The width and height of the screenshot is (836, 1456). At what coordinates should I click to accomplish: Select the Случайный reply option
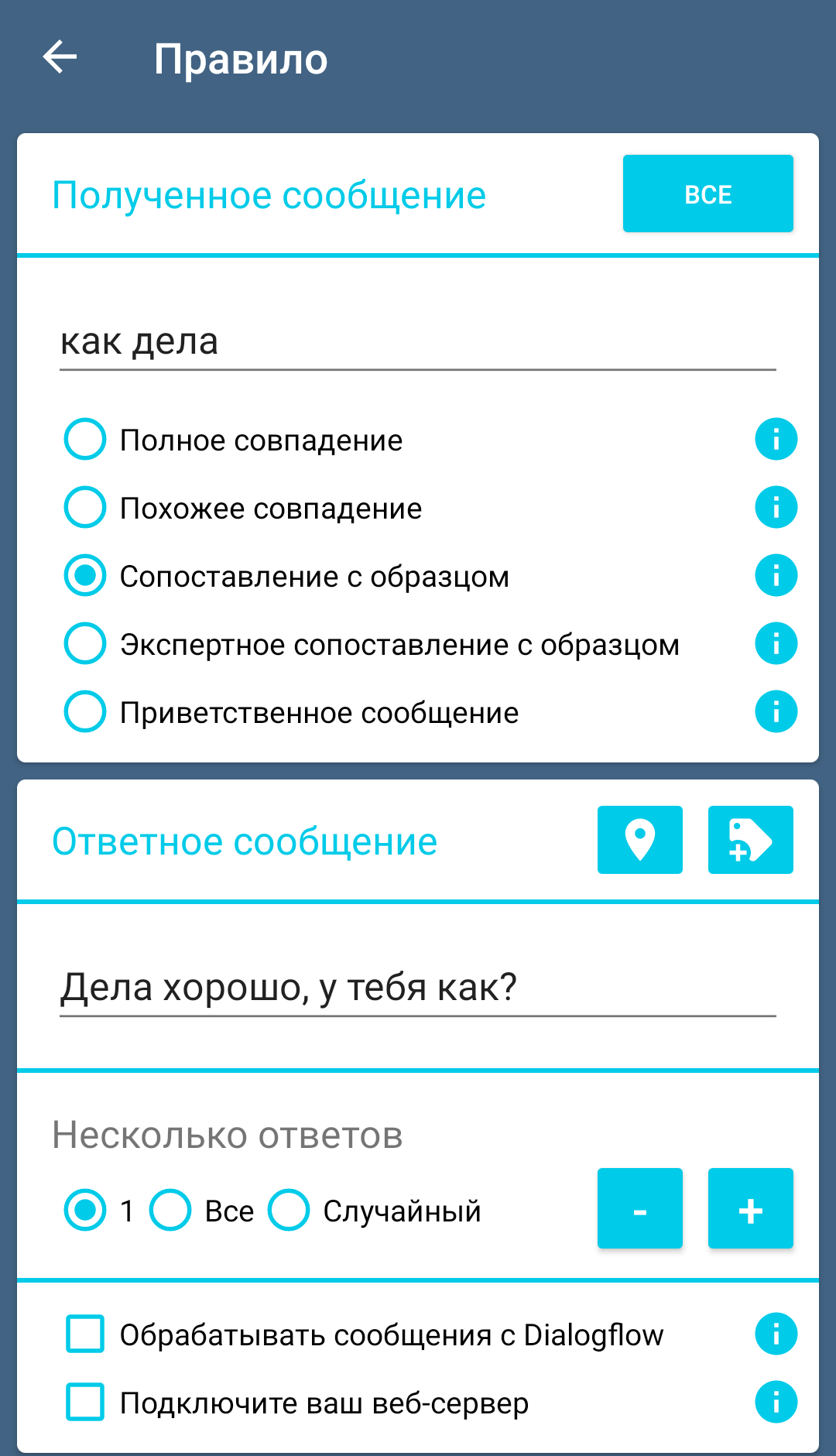289,1211
